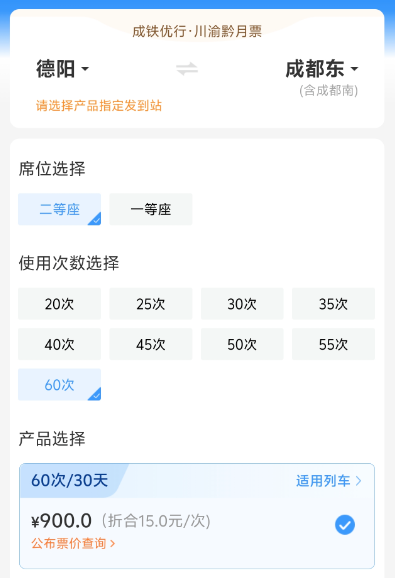395x578 pixels.
Task: Choose 45次 usage count
Action: (x=151, y=344)
